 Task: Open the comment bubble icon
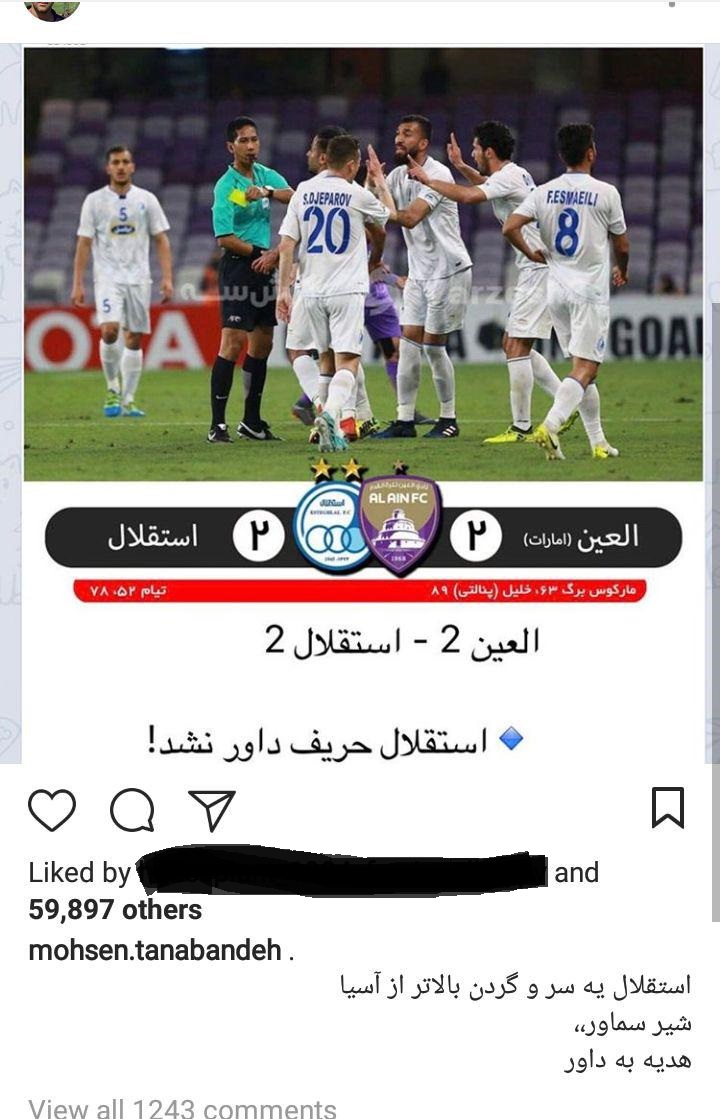click(132, 810)
